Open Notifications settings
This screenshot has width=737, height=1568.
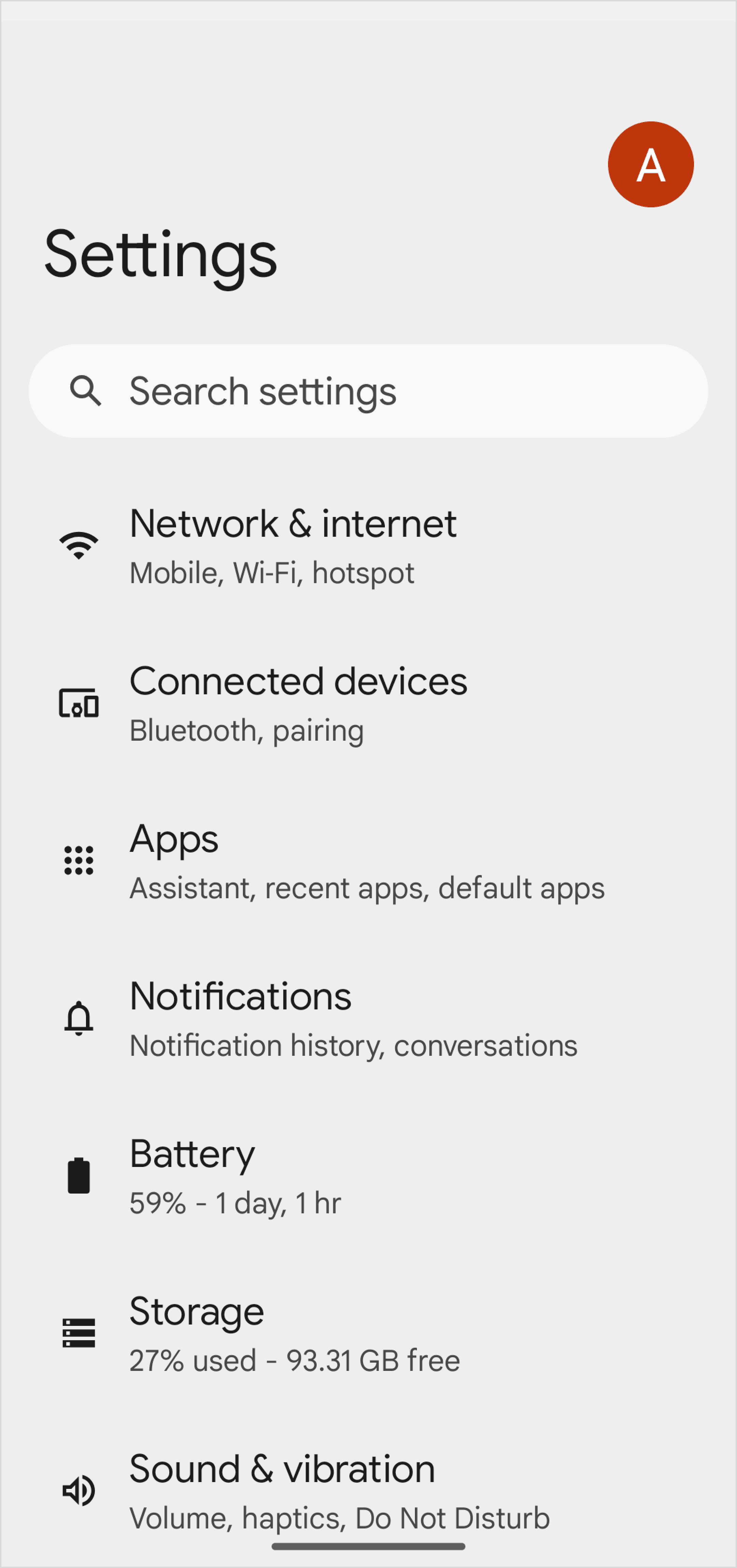click(369, 1019)
